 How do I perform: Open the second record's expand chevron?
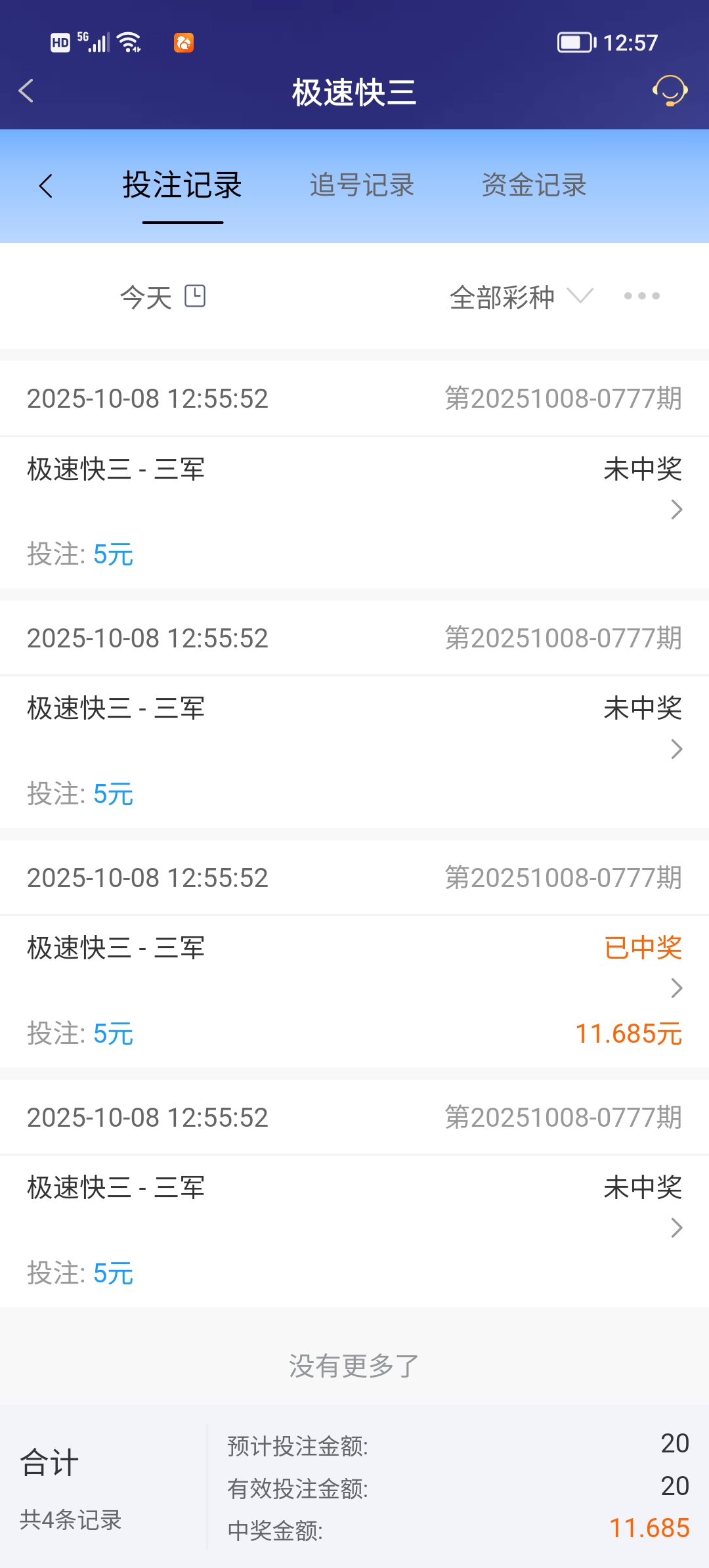[x=676, y=749]
